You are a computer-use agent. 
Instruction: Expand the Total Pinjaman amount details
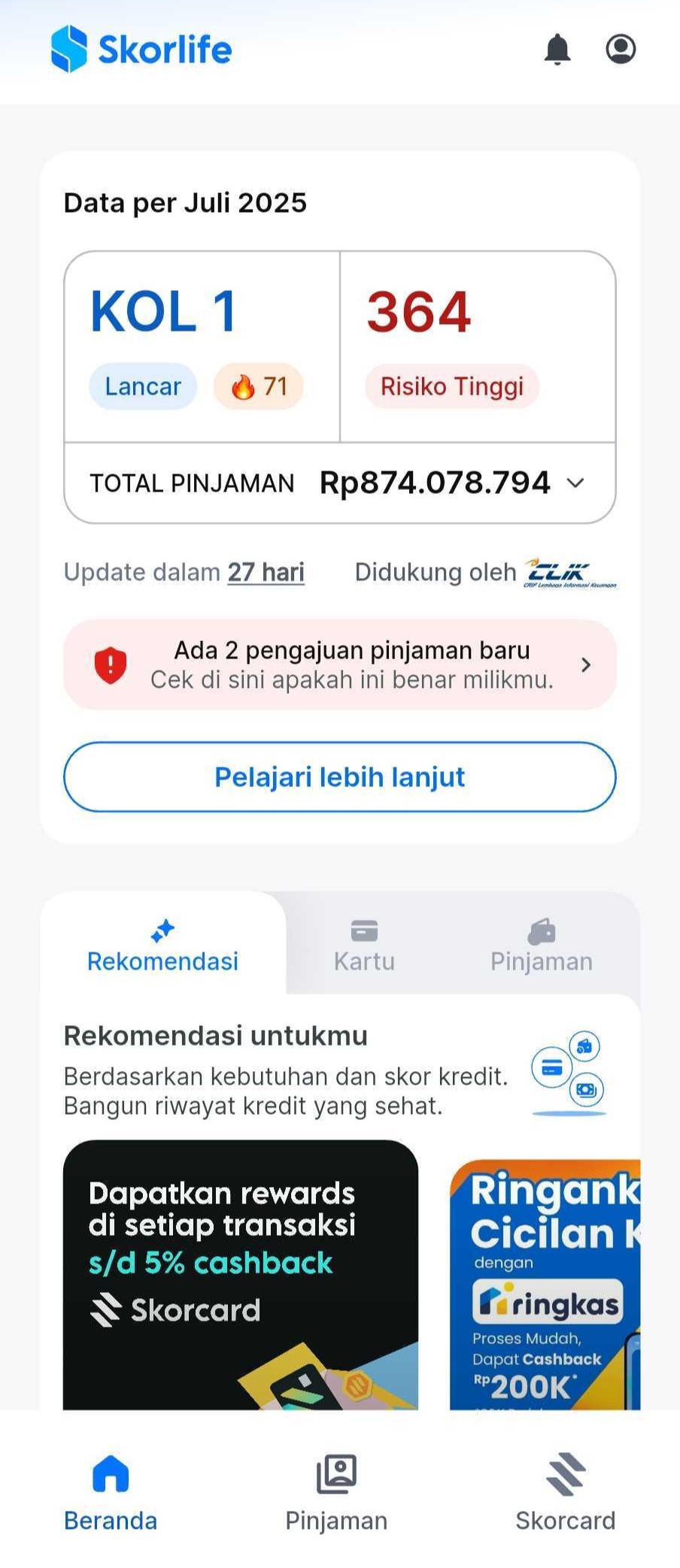(x=576, y=483)
